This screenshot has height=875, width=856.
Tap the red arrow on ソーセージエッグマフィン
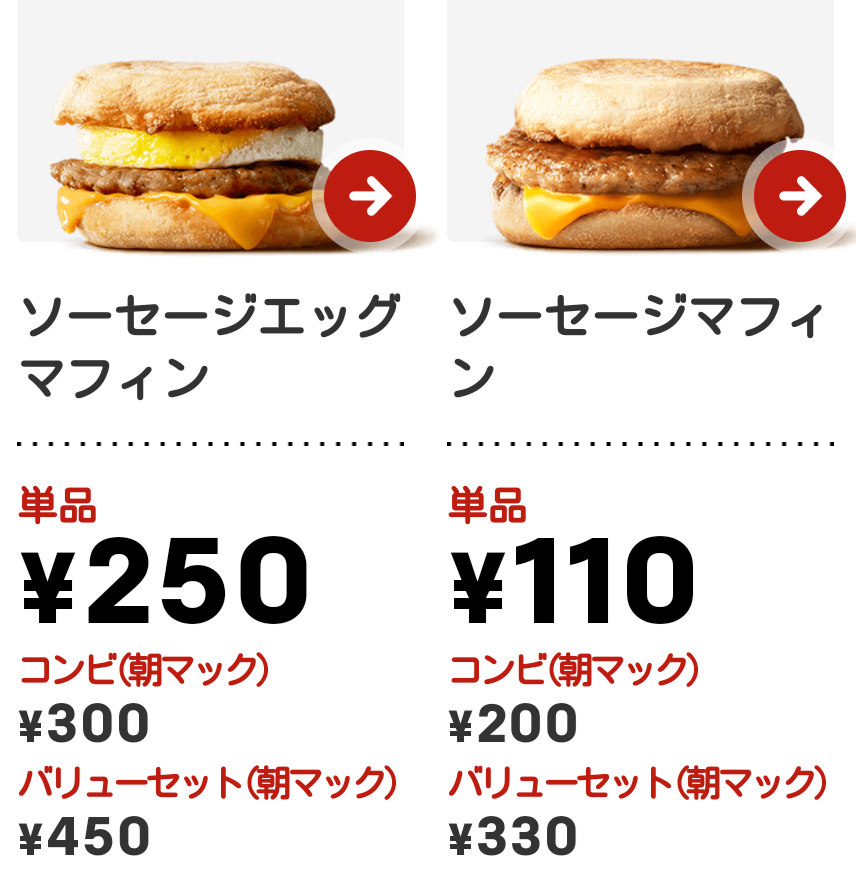(x=370, y=197)
